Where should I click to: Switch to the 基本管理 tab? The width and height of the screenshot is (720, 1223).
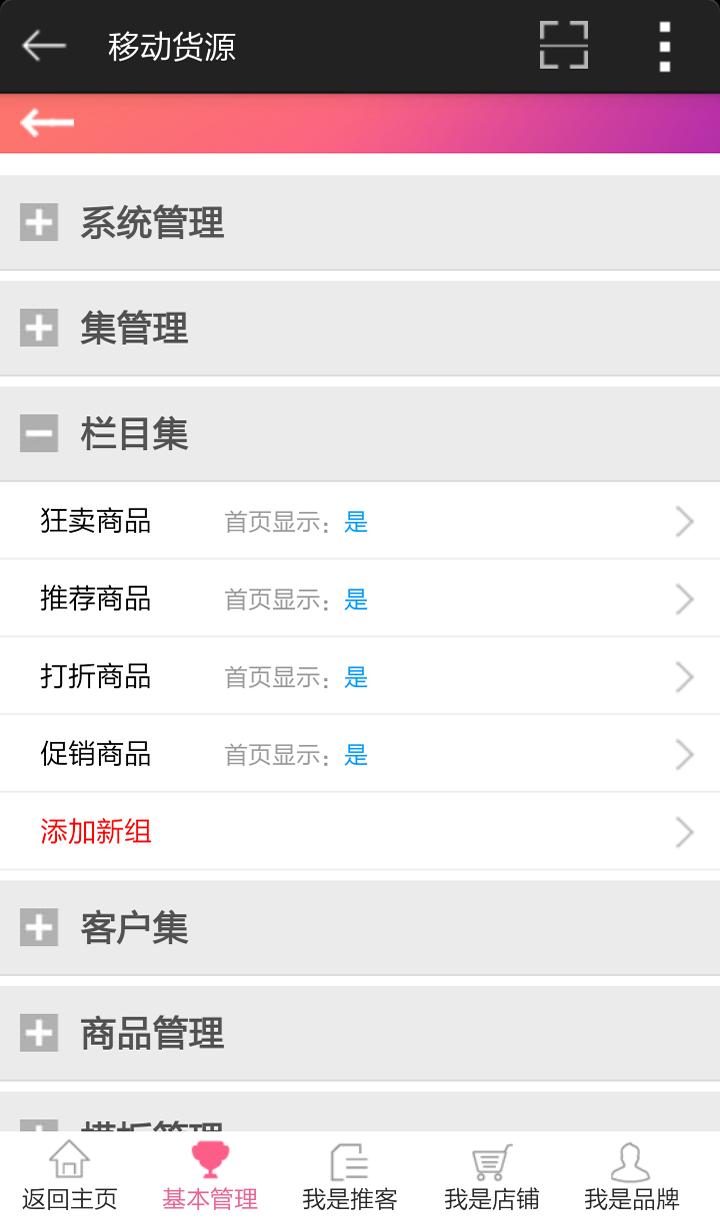point(210,1177)
